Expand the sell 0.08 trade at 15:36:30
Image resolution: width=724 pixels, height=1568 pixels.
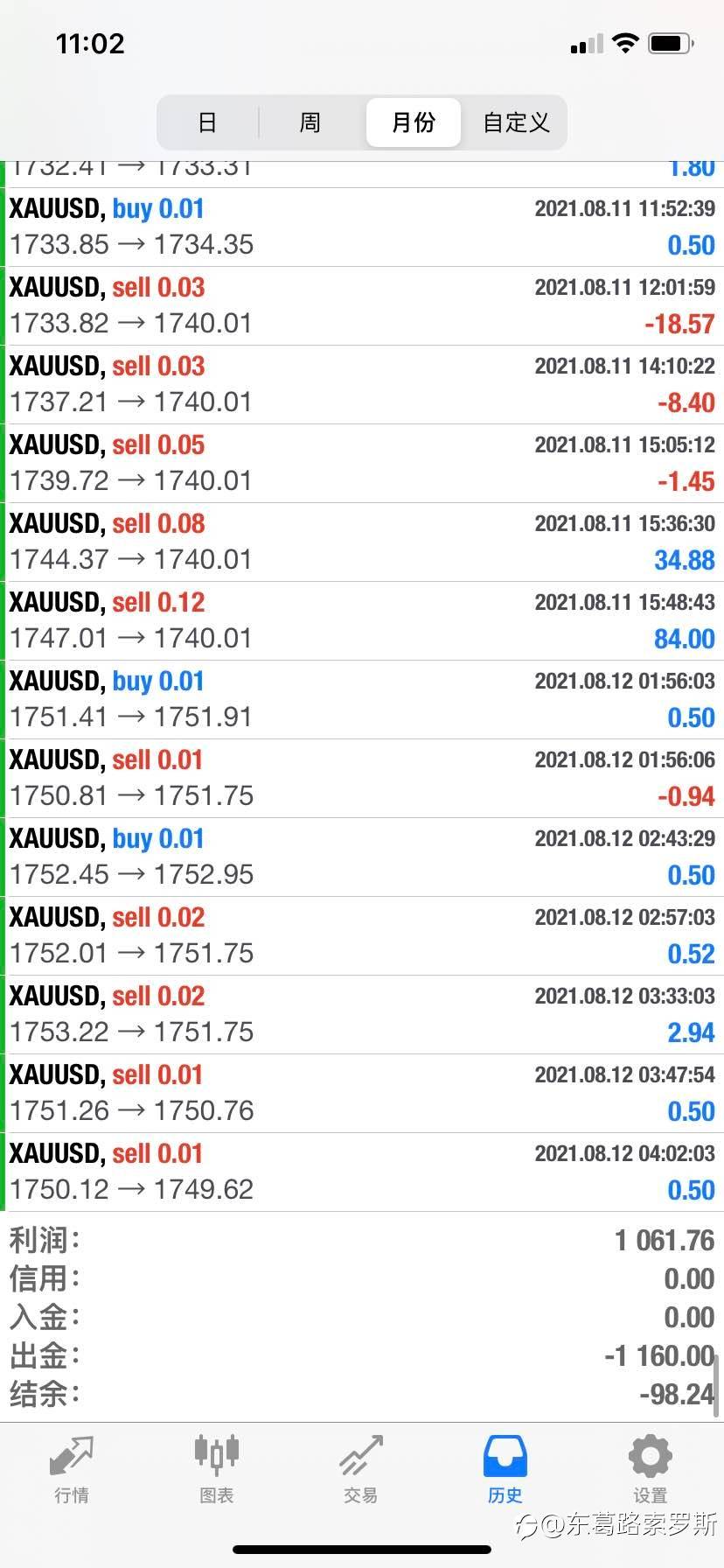click(362, 542)
